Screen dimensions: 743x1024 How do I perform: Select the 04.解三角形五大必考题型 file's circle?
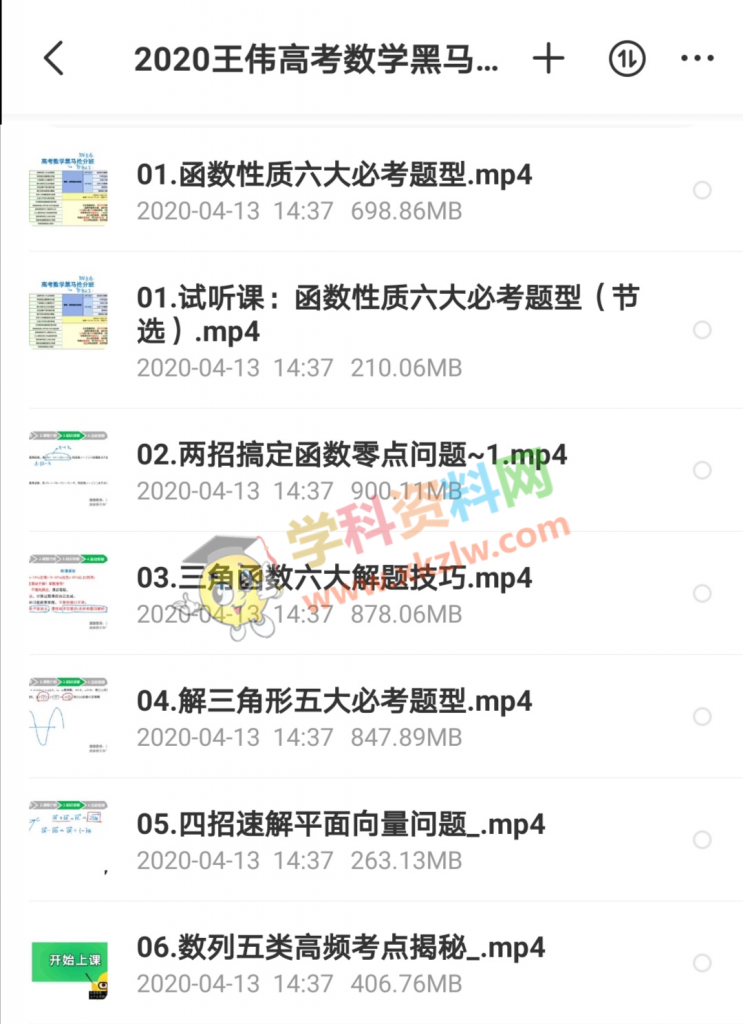pyautogui.click(x=702, y=716)
